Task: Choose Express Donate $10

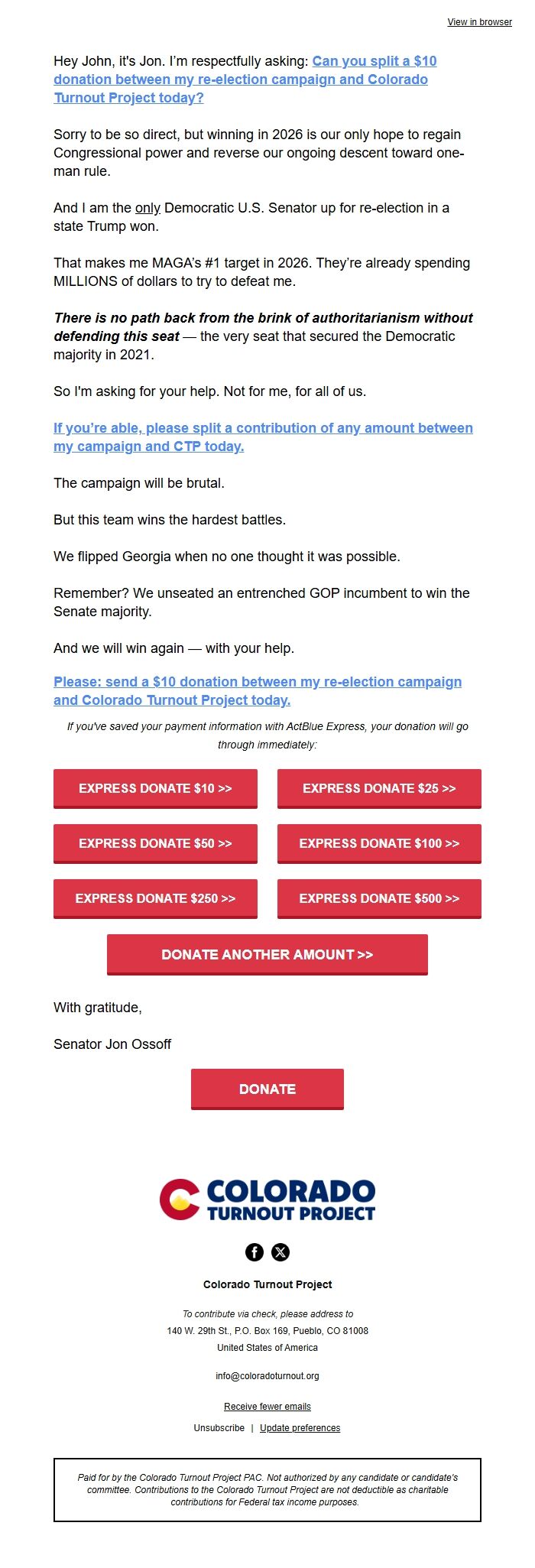Action: point(155,788)
